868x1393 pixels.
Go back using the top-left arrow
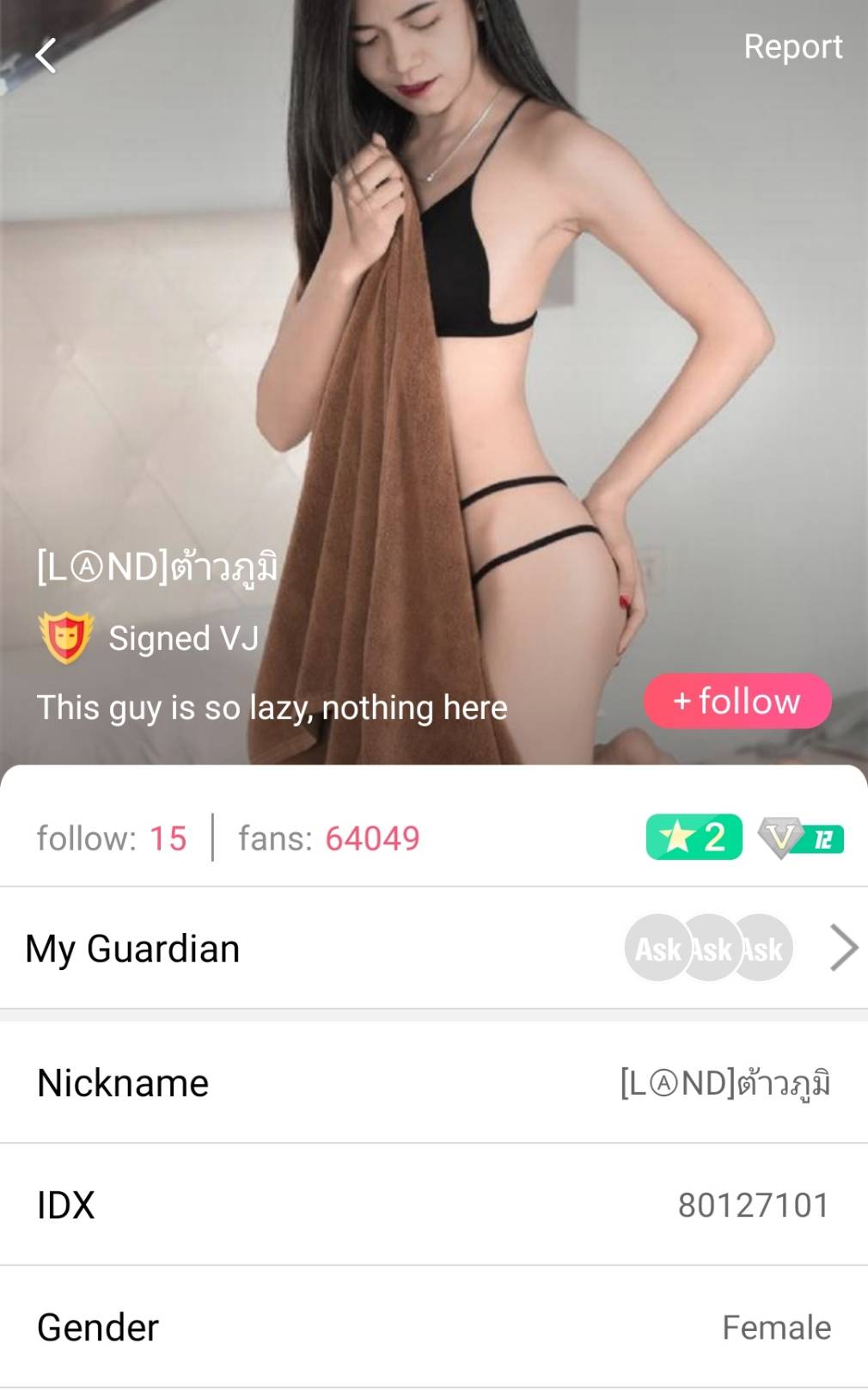coord(46,57)
